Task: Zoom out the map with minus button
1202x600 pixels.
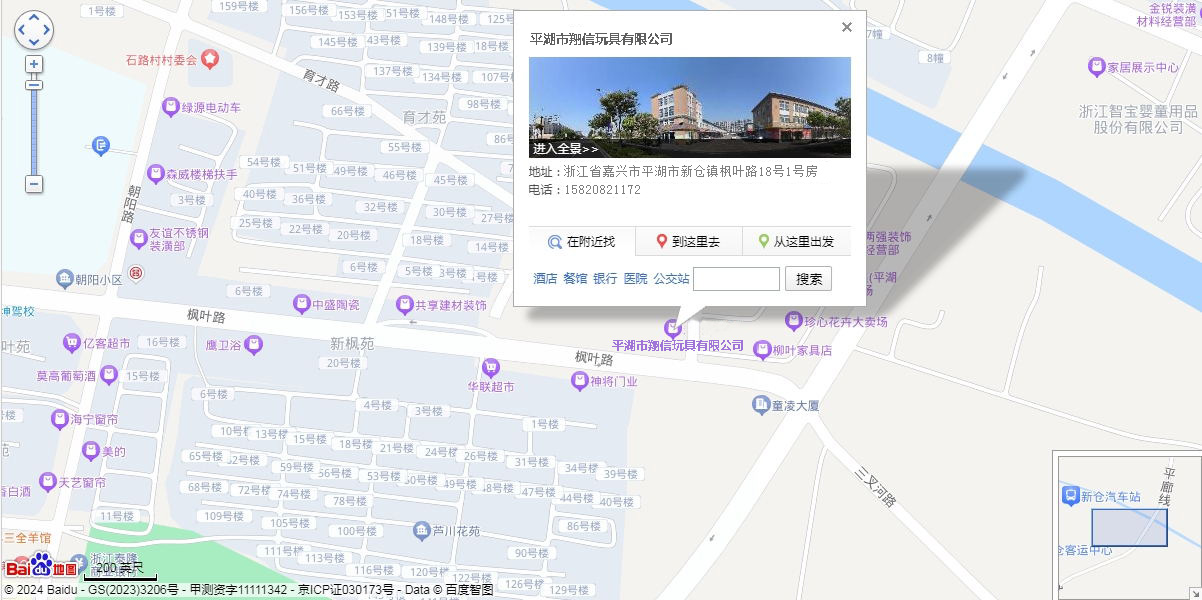Action: point(34,184)
